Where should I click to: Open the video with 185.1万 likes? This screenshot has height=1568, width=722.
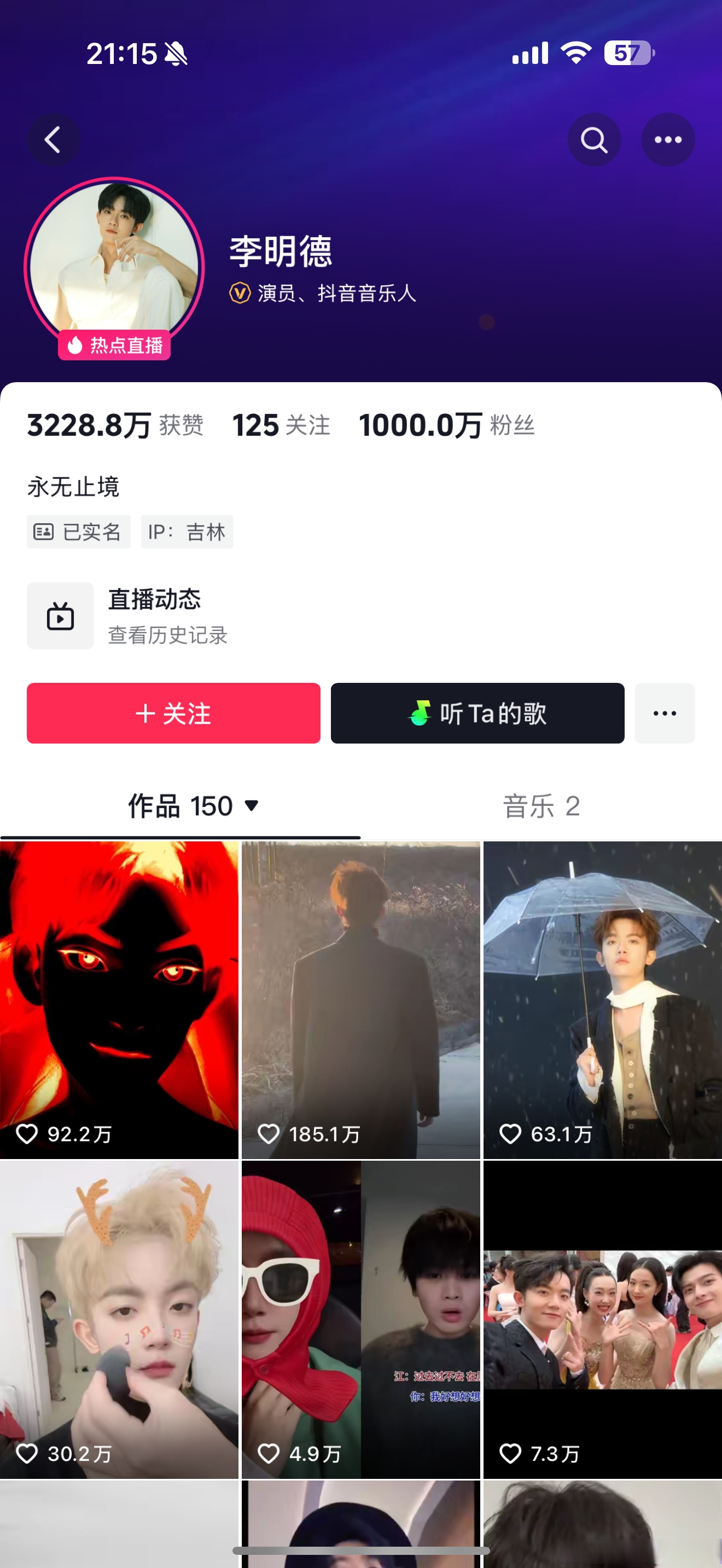[x=360, y=998]
